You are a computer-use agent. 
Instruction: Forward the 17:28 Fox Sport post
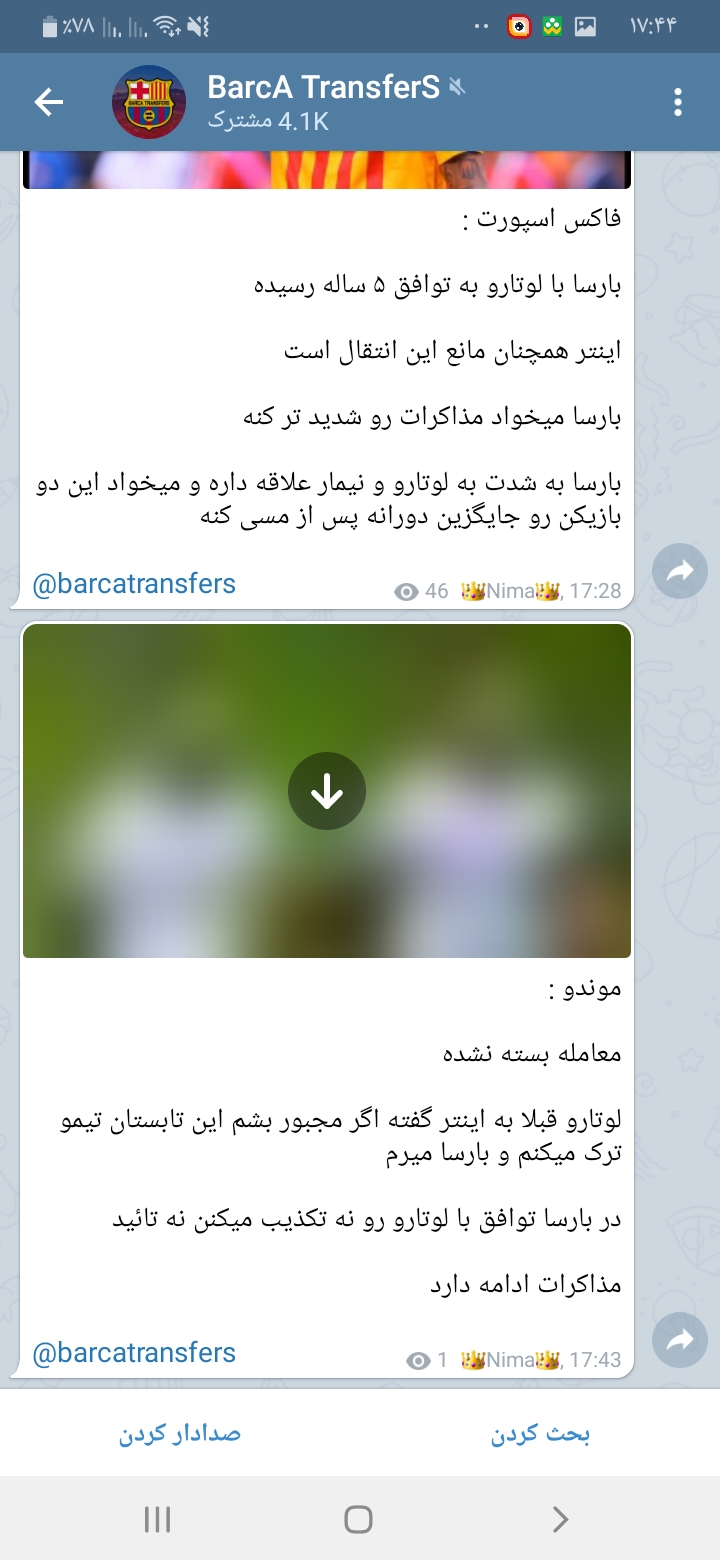680,571
